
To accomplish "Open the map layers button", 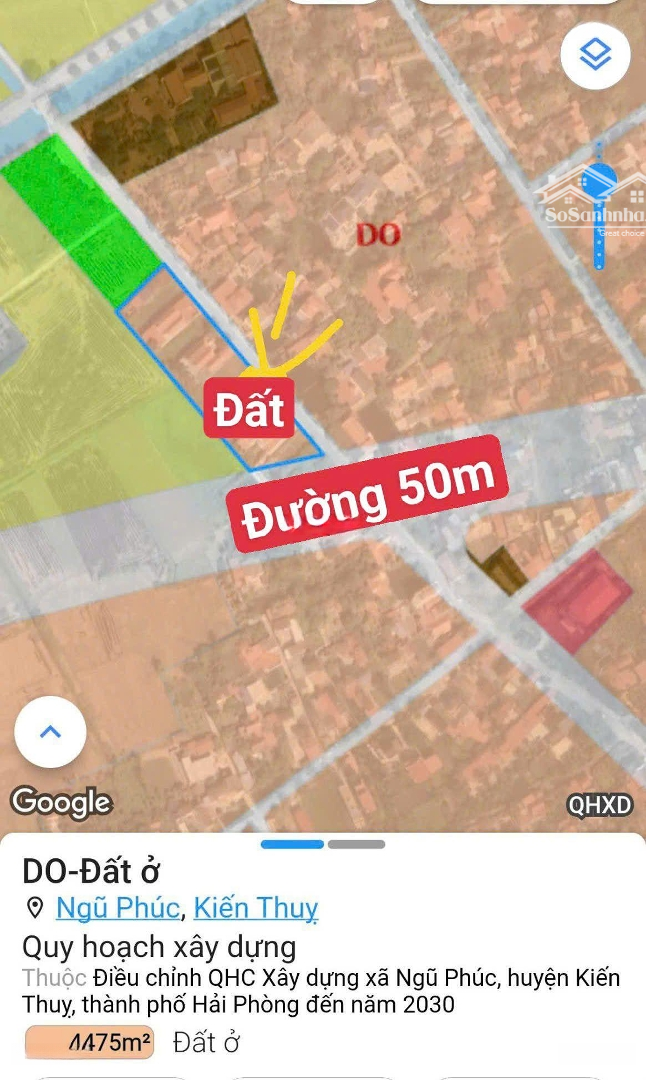I will (x=596, y=54).
